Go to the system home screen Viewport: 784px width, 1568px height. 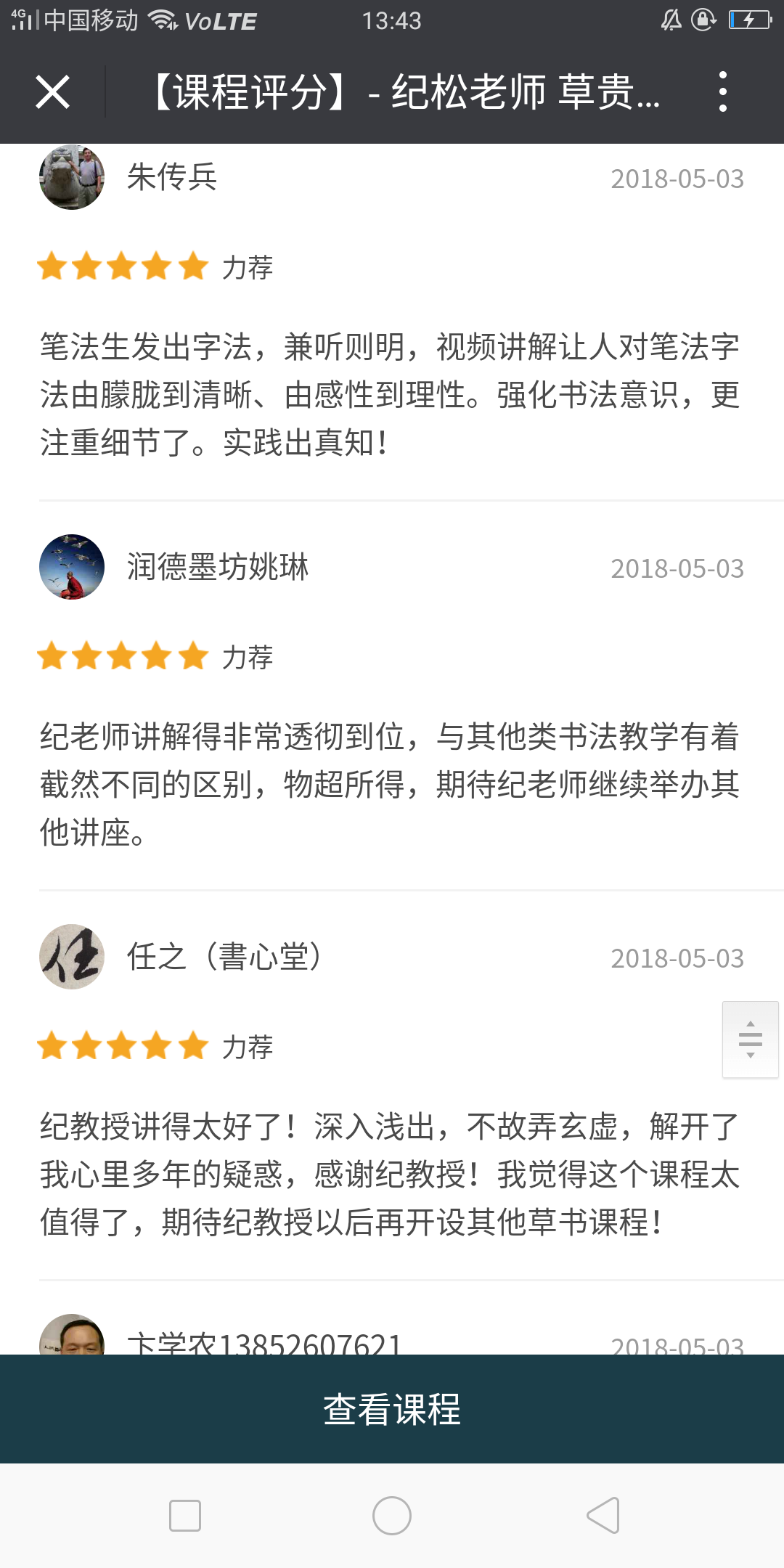click(x=392, y=1516)
